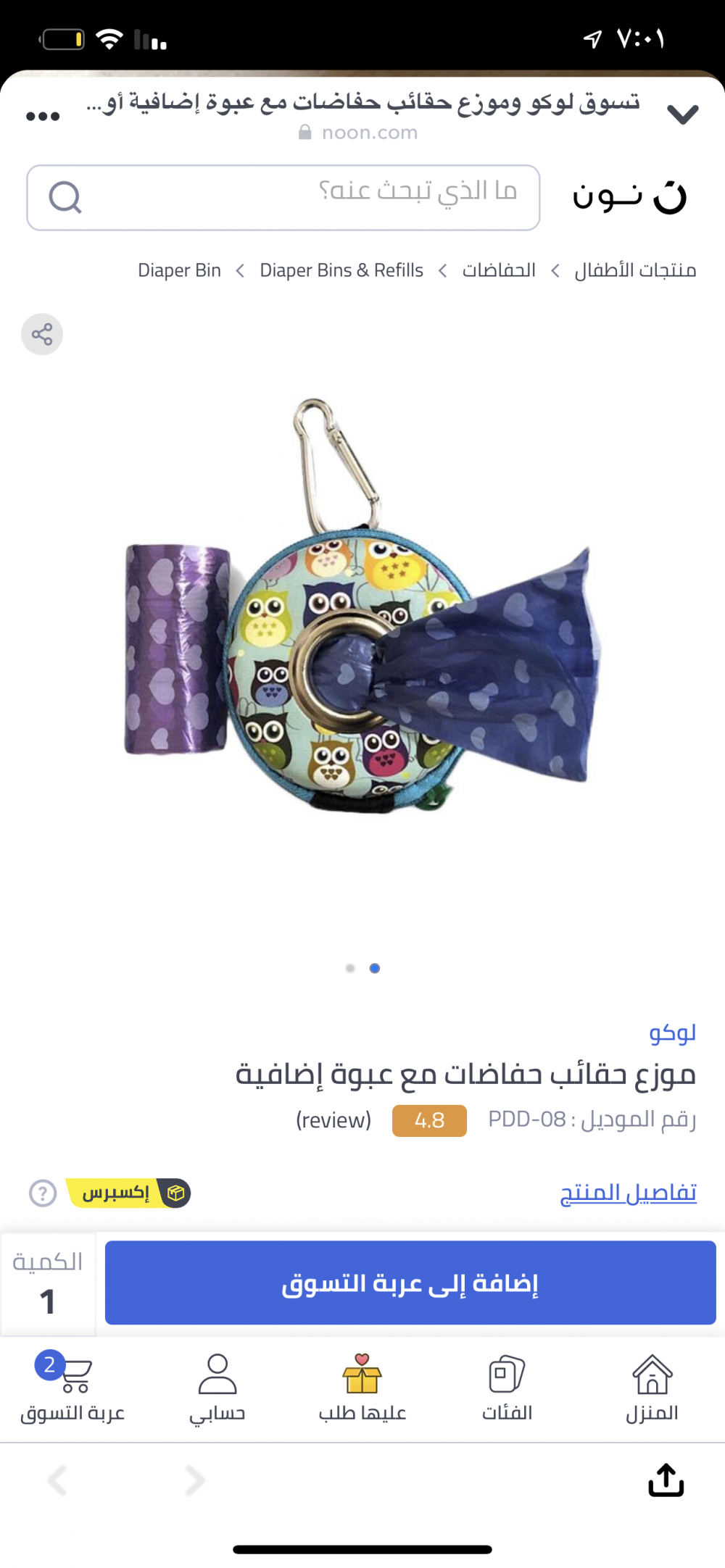Go to منتجات الأطفال breadcrumb category
This screenshot has height=1568, width=725.
pos(635,270)
